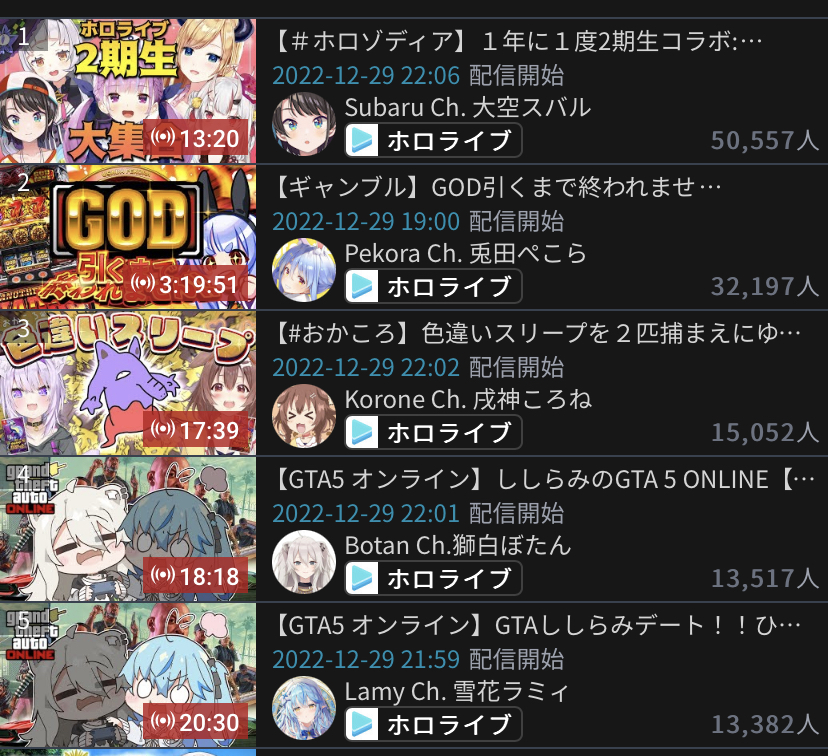828x756 pixels.
Task: Open the Korone Ch. 戌神ころね channel
Action: [x=467, y=400]
